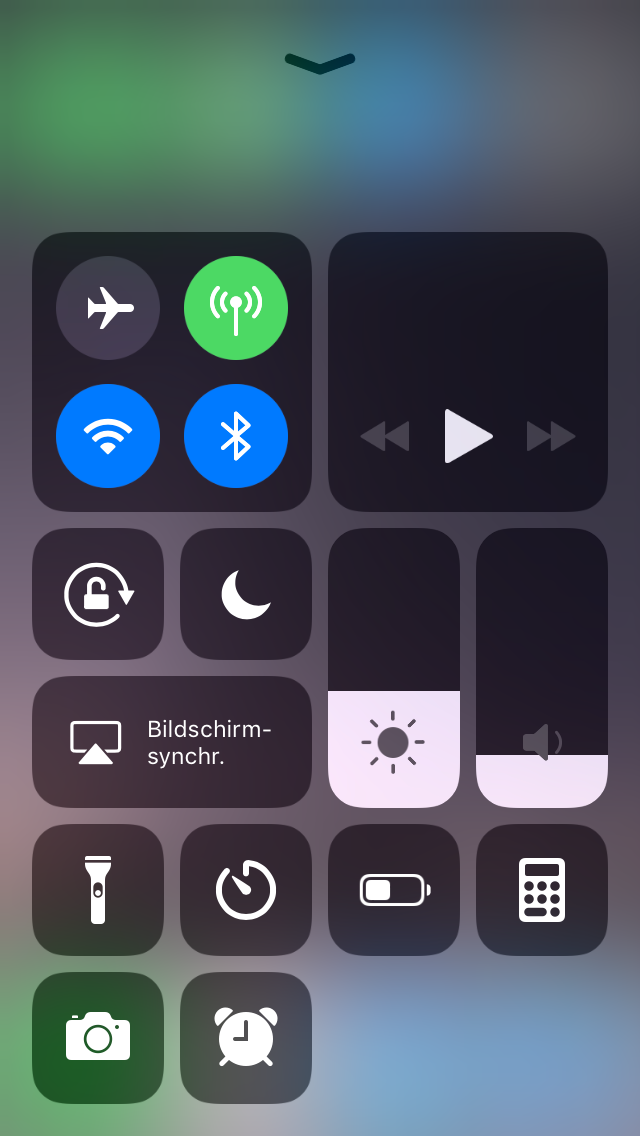Toggle portrait orientation lock
This screenshot has width=640, height=1136.
[x=98, y=594]
